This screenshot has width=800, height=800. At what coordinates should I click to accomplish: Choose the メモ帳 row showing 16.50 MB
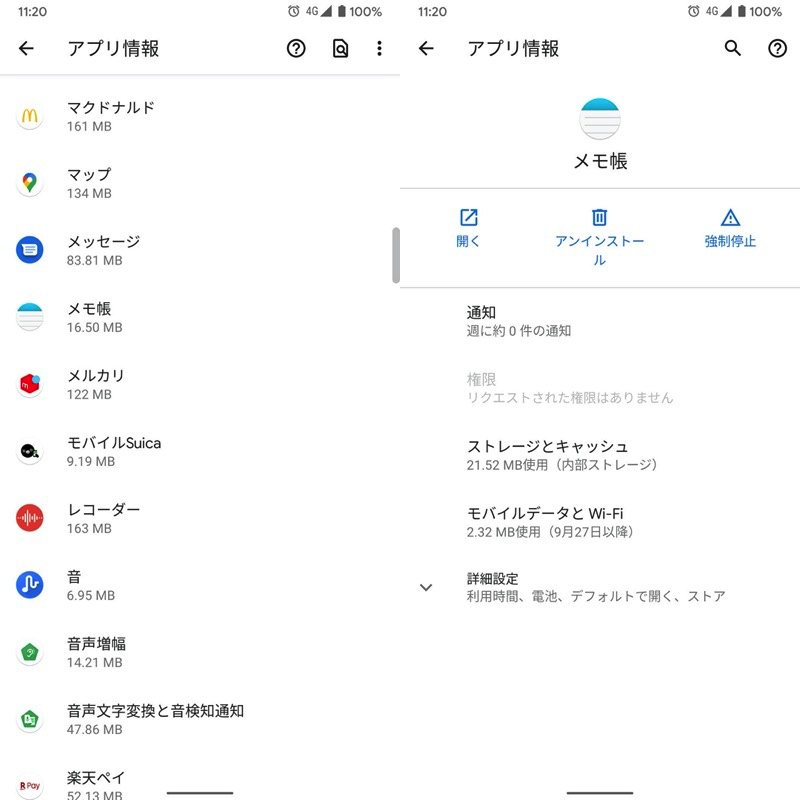click(200, 317)
